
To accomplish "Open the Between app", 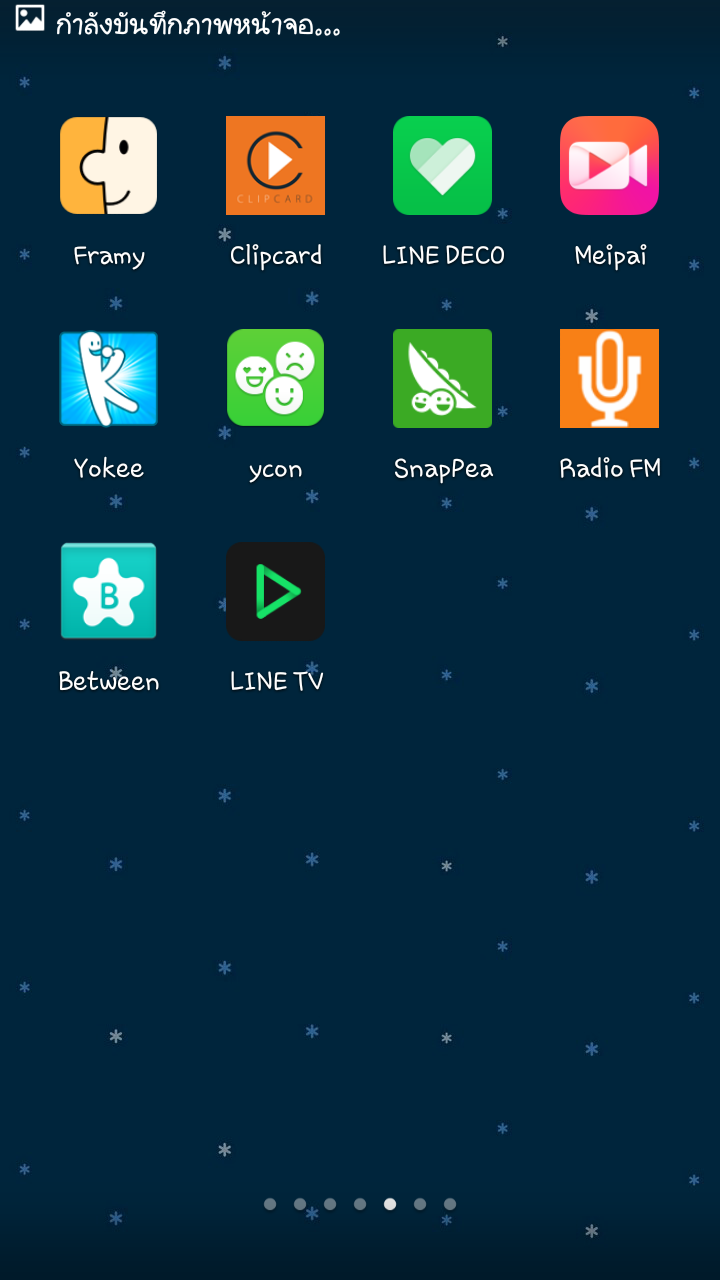I will [109, 591].
